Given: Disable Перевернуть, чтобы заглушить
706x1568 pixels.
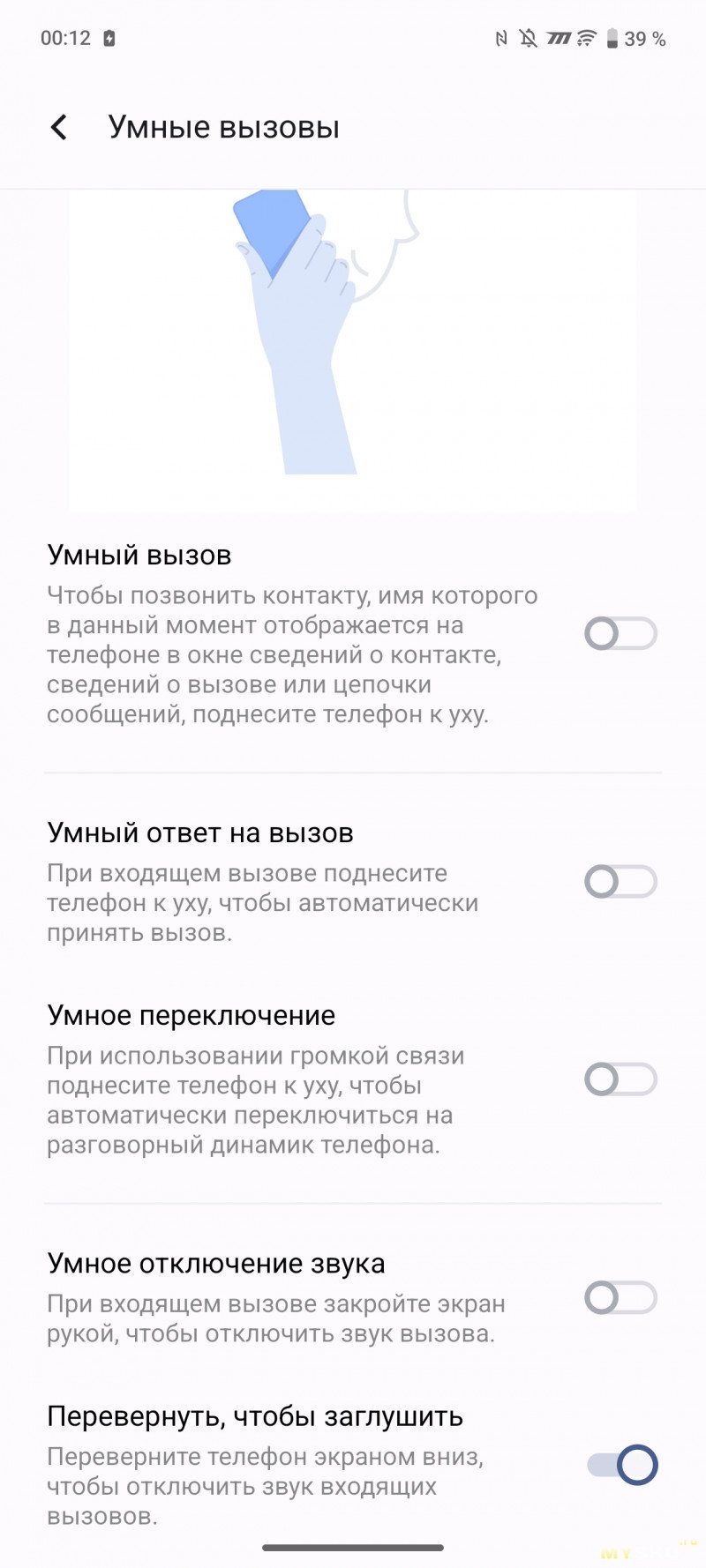Looking at the screenshot, I should click(623, 1465).
